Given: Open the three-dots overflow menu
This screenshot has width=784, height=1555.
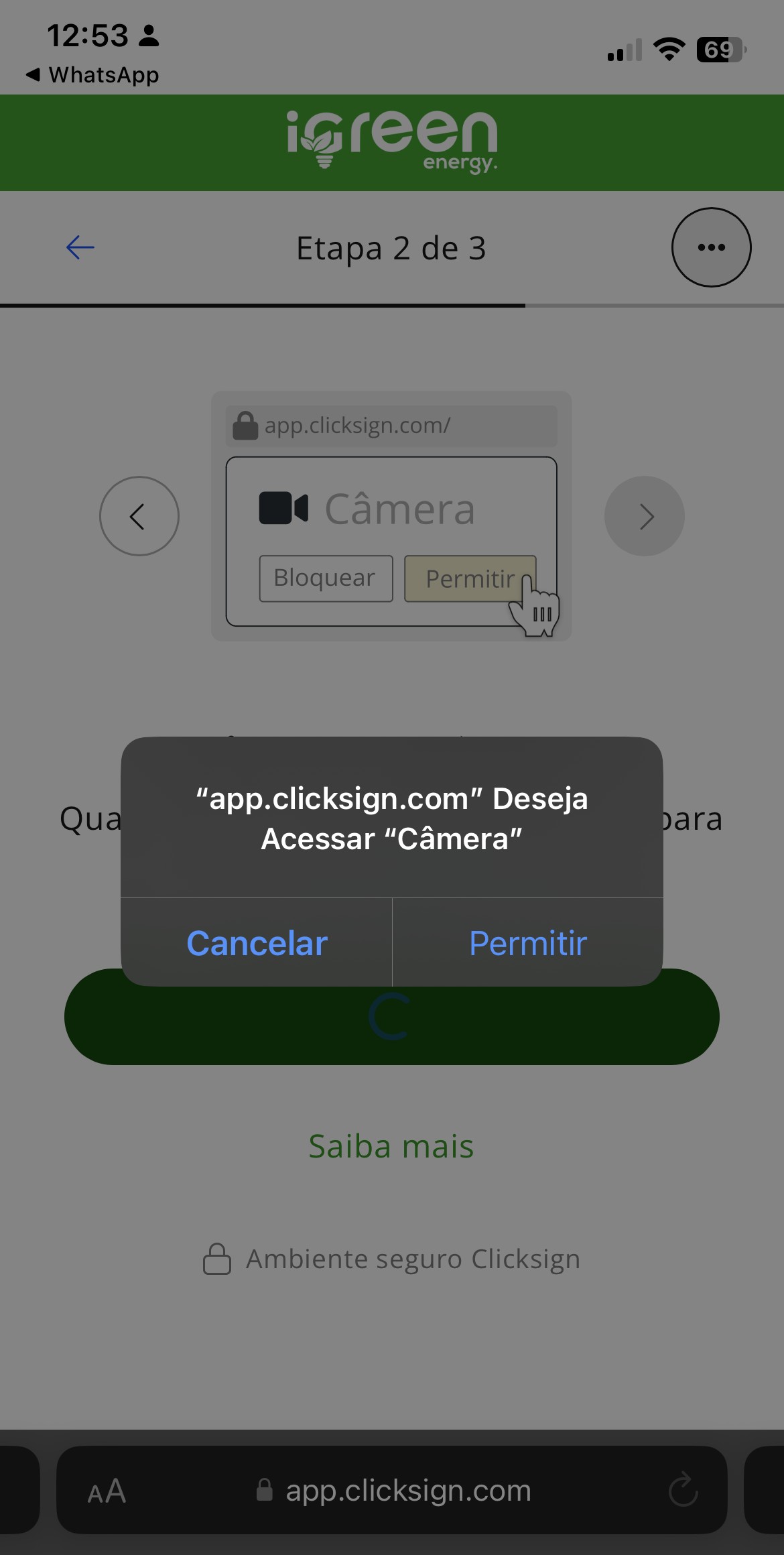Looking at the screenshot, I should 711,247.
